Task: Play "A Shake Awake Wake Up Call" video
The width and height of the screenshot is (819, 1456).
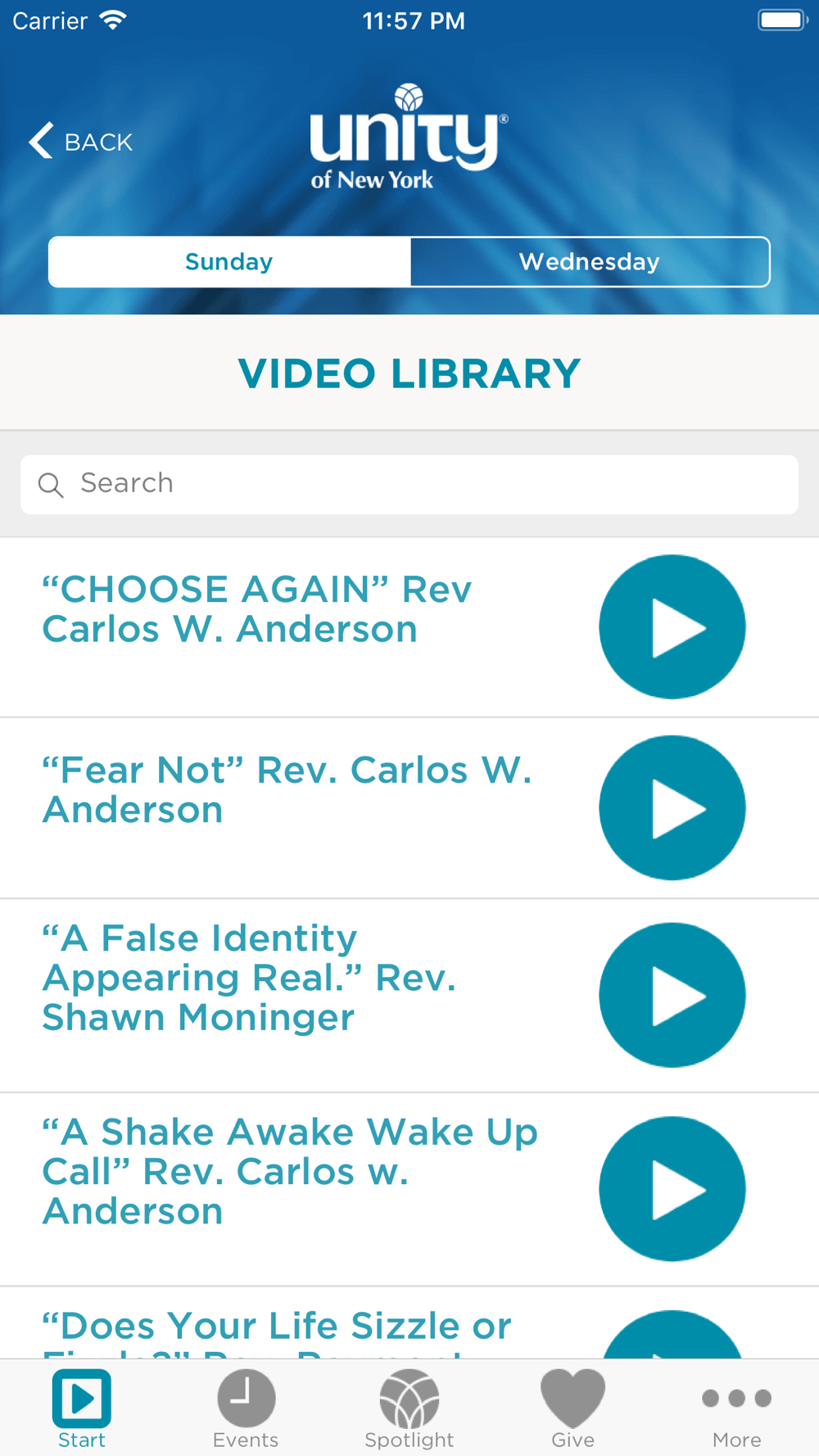Action: (x=672, y=1189)
